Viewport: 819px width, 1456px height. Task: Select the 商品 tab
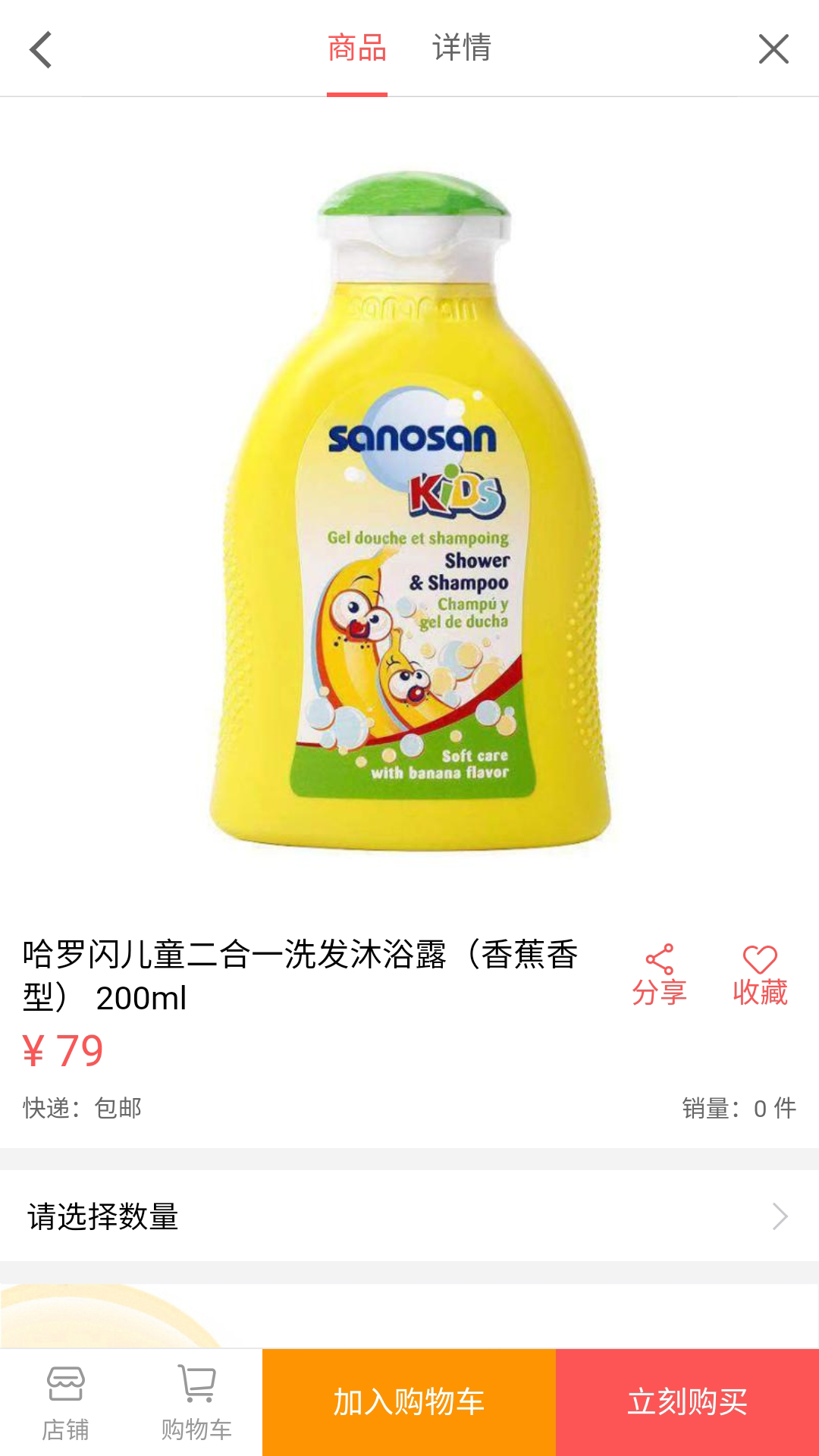click(357, 48)
